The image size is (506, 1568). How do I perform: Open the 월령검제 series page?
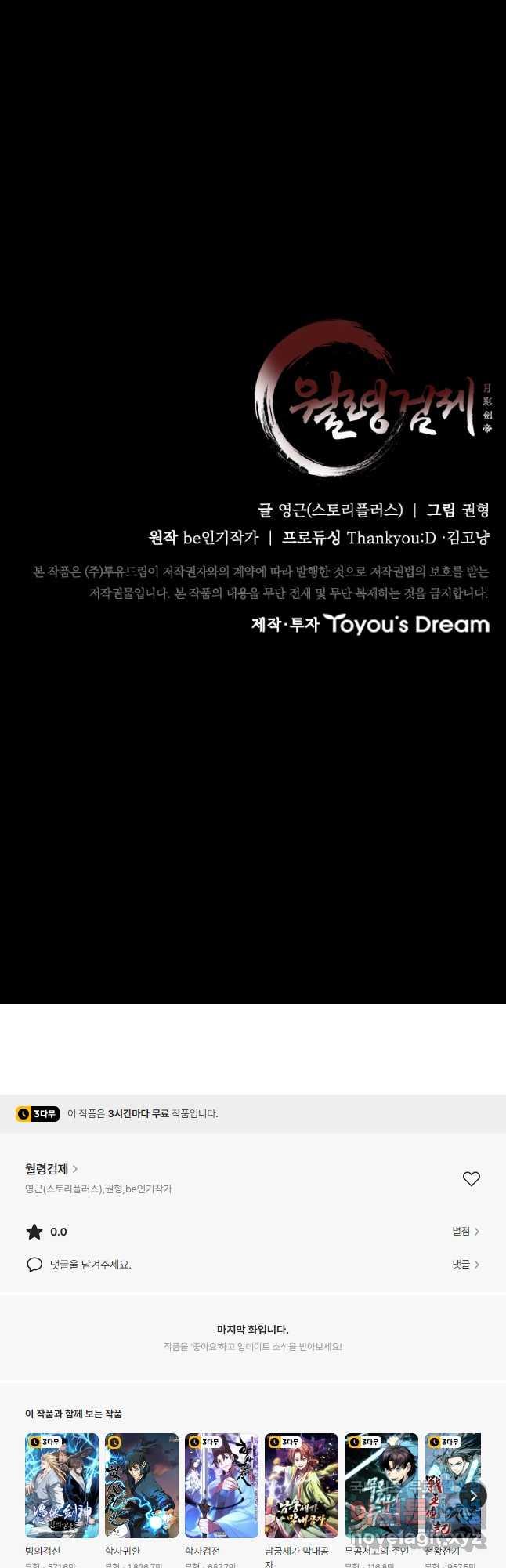[x=51, y=1169]
